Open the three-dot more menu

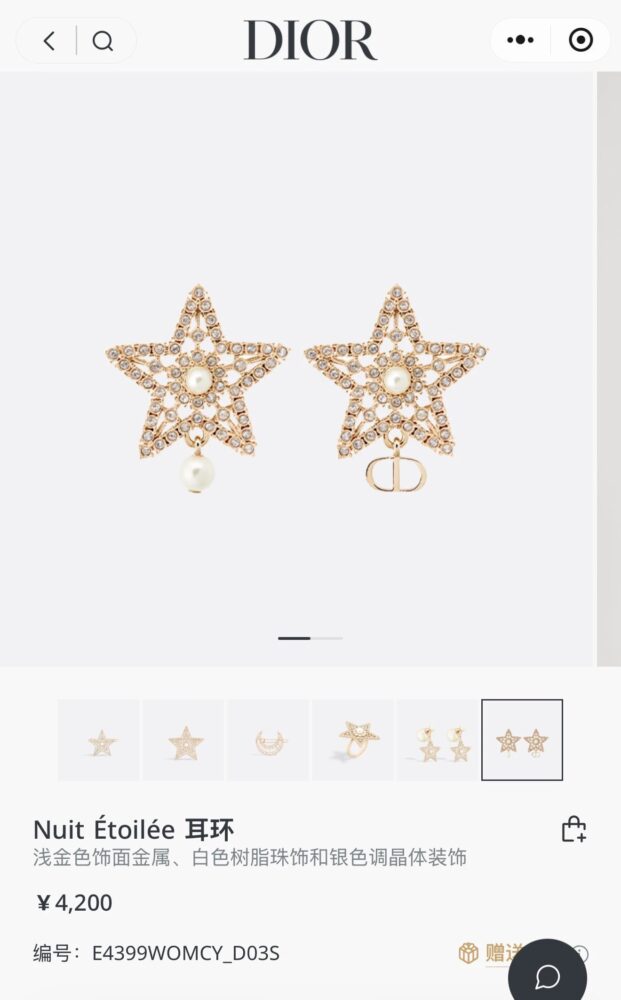pos(520,40)
